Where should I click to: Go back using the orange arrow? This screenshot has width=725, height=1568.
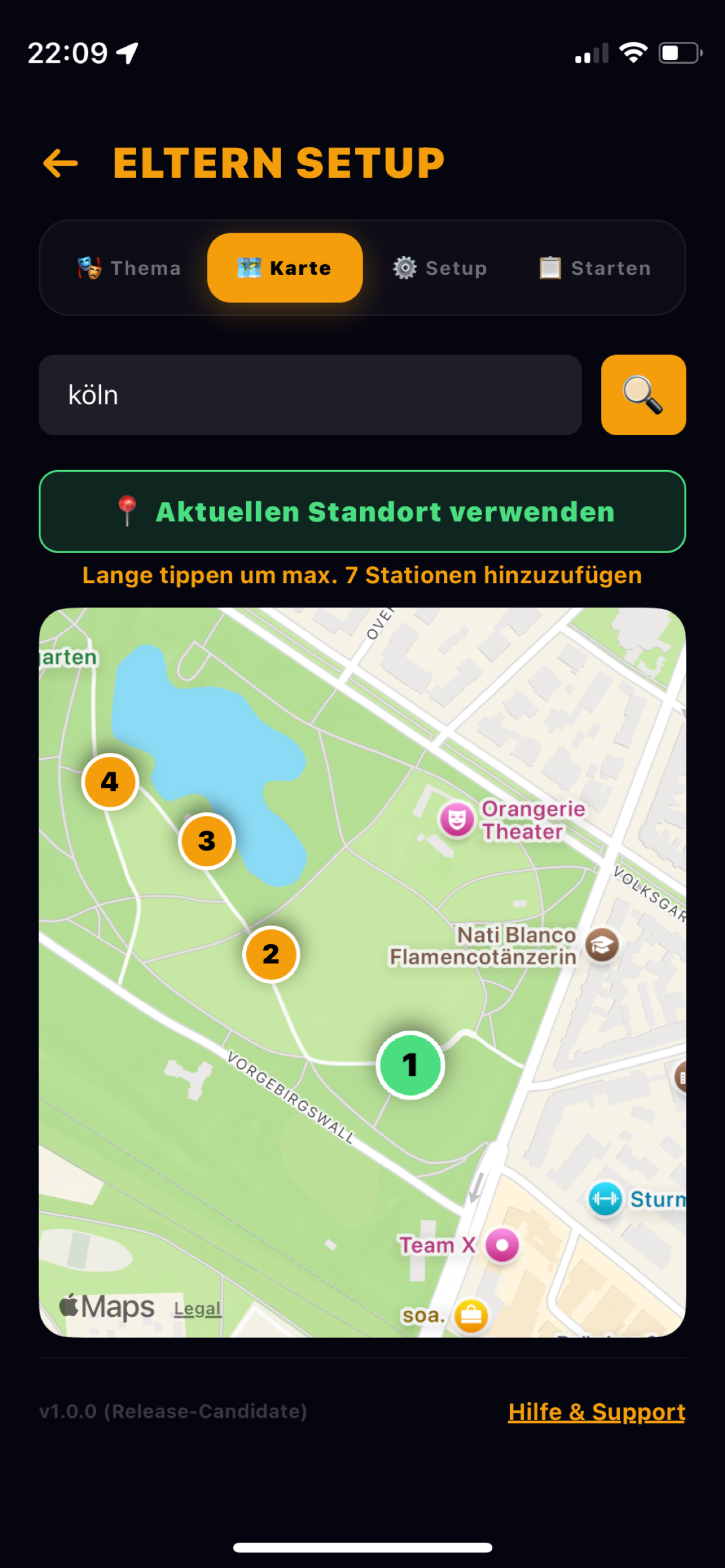pos(60,163)
